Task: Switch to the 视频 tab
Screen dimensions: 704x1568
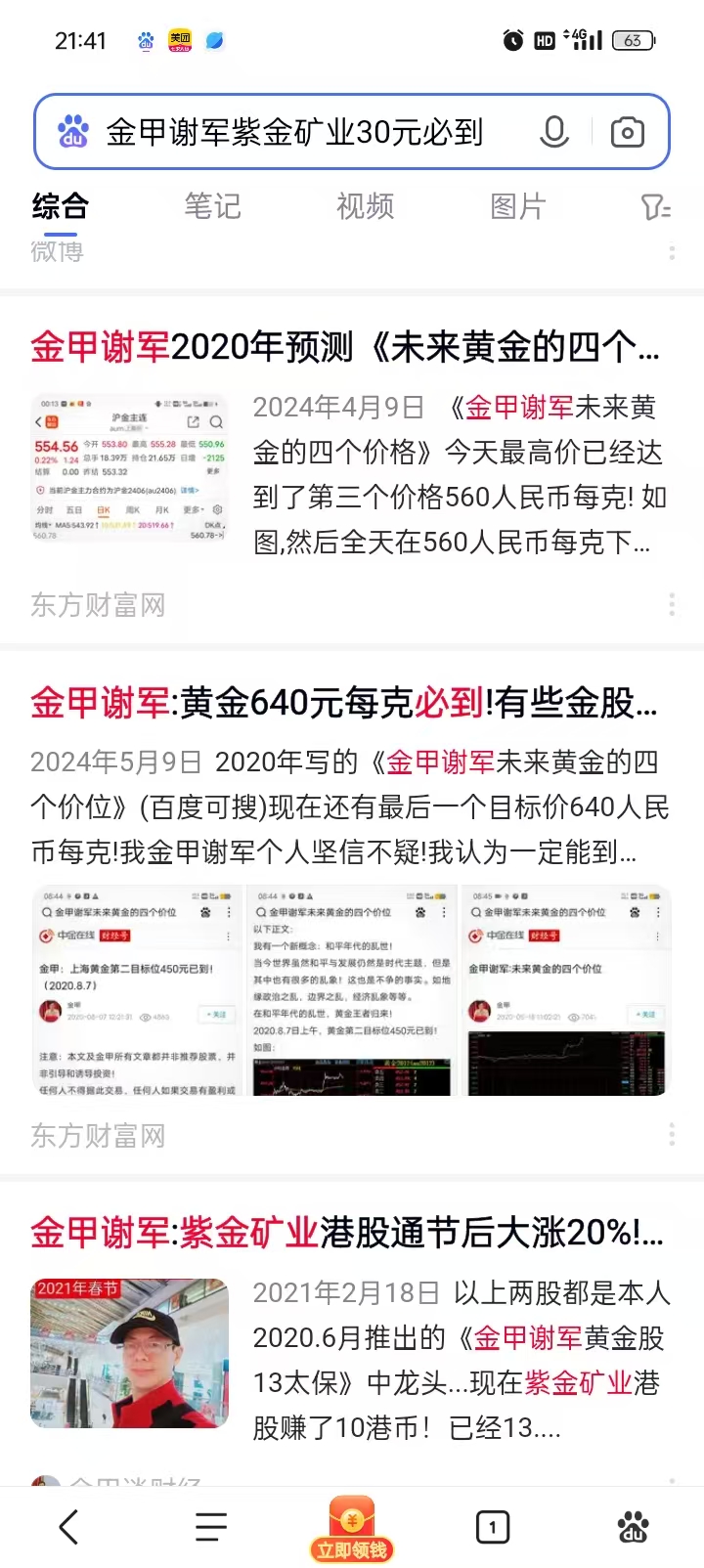Action: tap(365, 206)
